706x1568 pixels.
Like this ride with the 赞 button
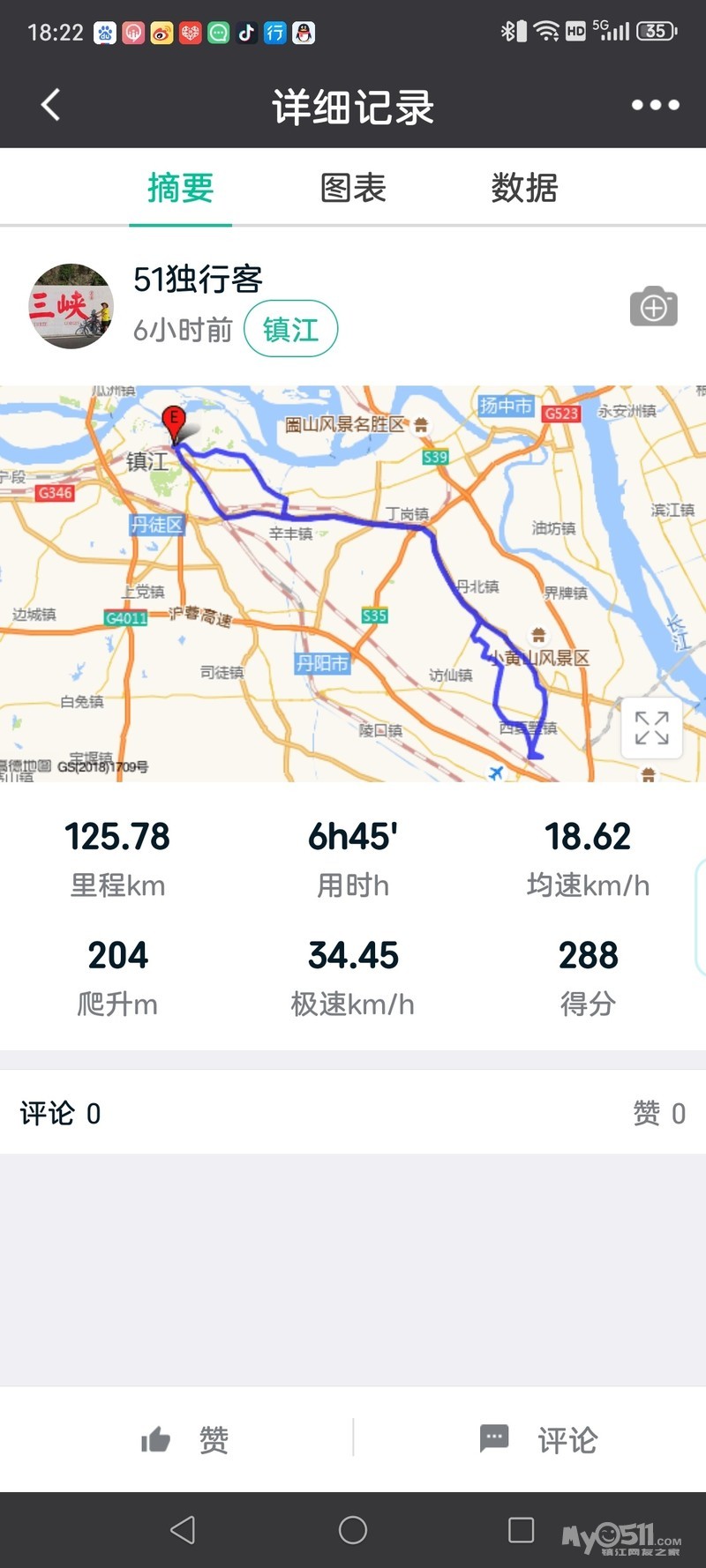[185, 1440]
